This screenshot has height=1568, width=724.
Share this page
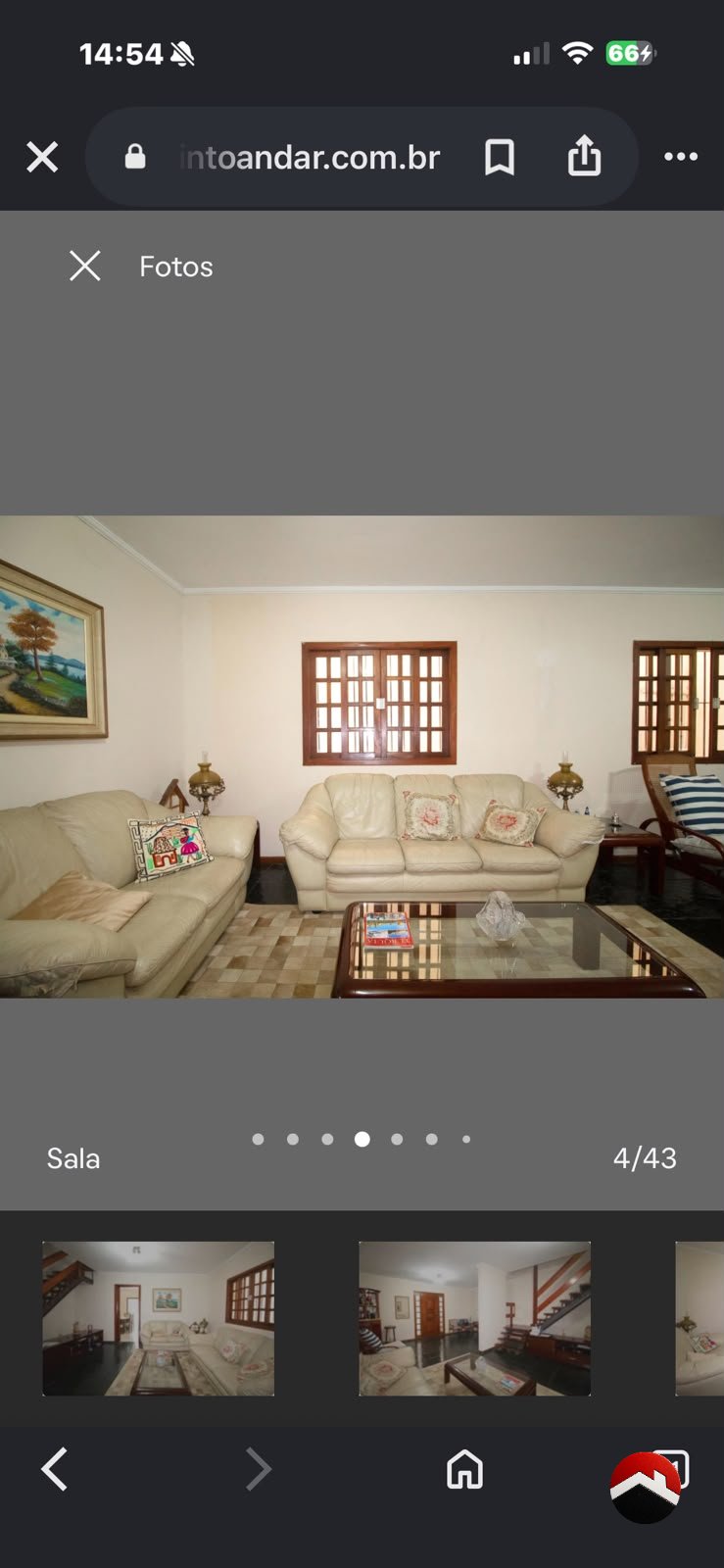point(584,156)
